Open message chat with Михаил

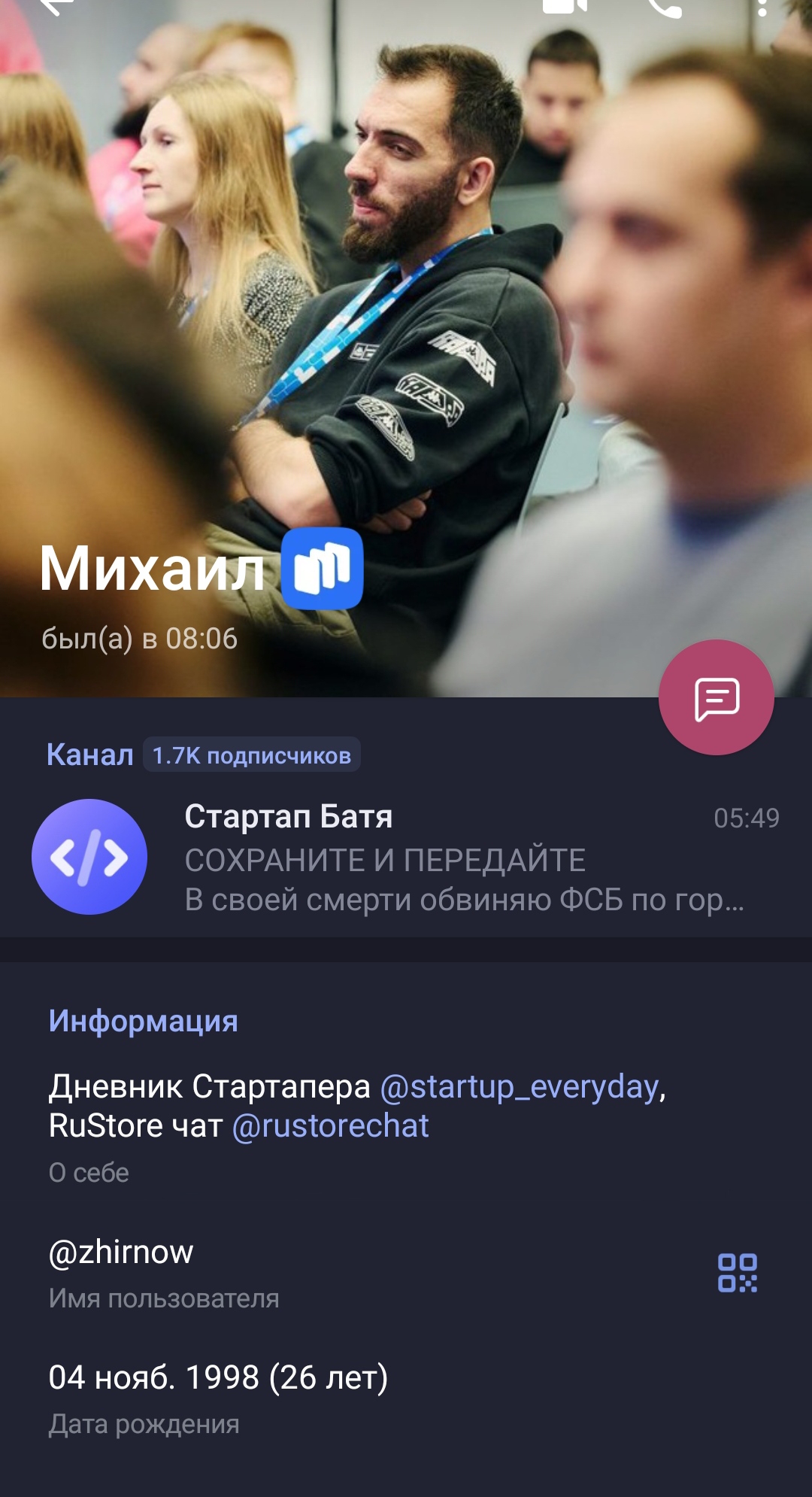pos(716,697)
